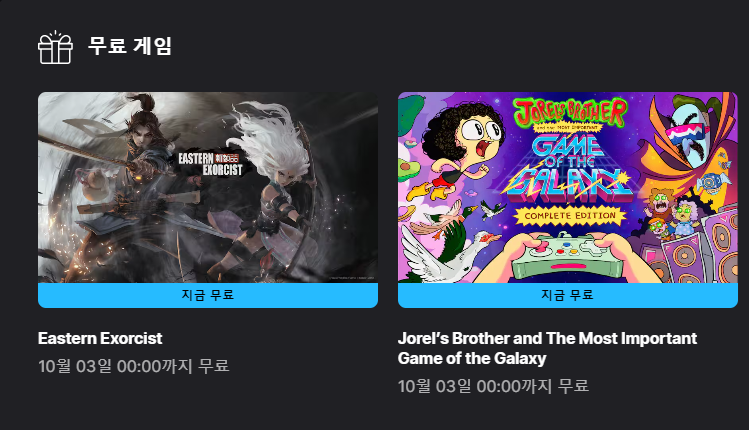Open Jorel's Brother Game of the Galaxy card
Screen dimensions: 749x430
[567, 188]
